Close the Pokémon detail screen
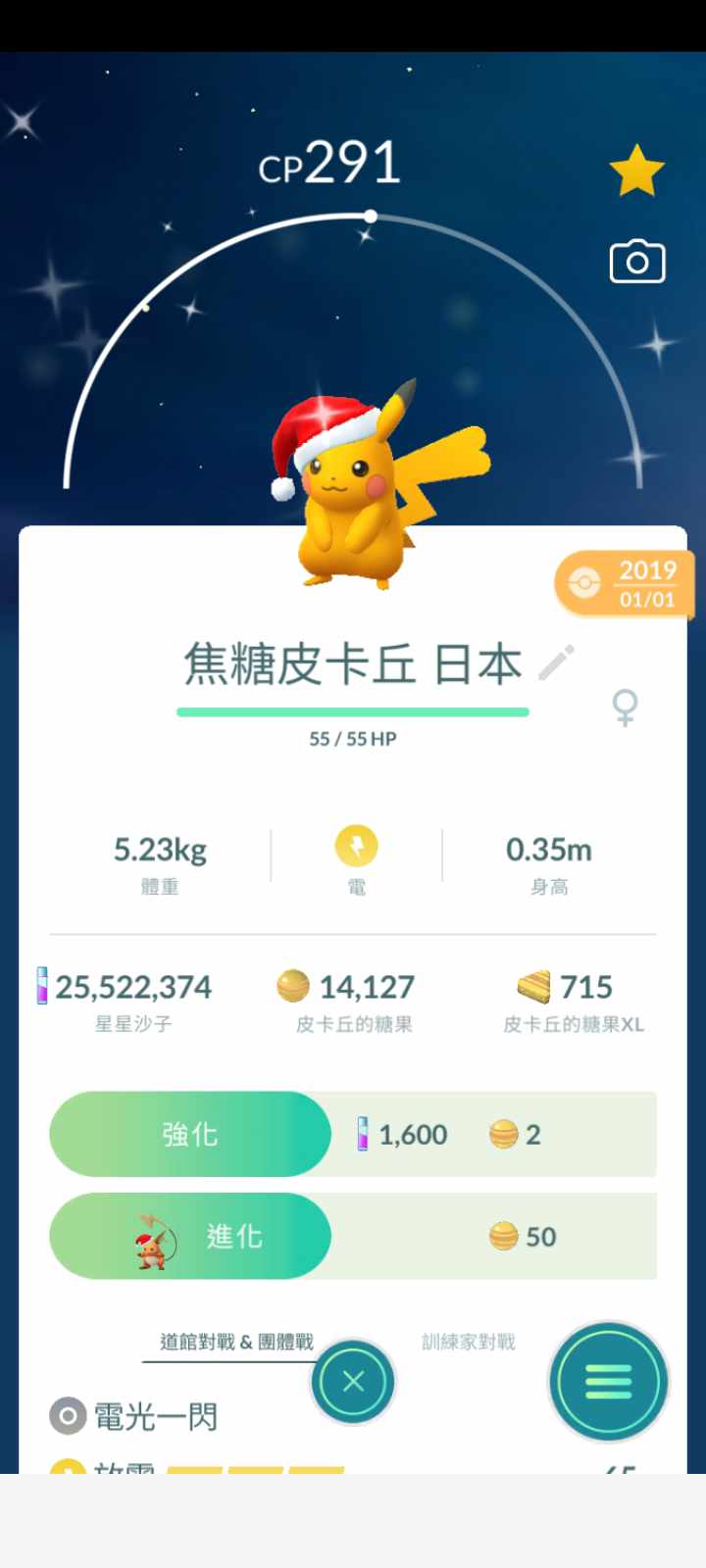 353,1382
